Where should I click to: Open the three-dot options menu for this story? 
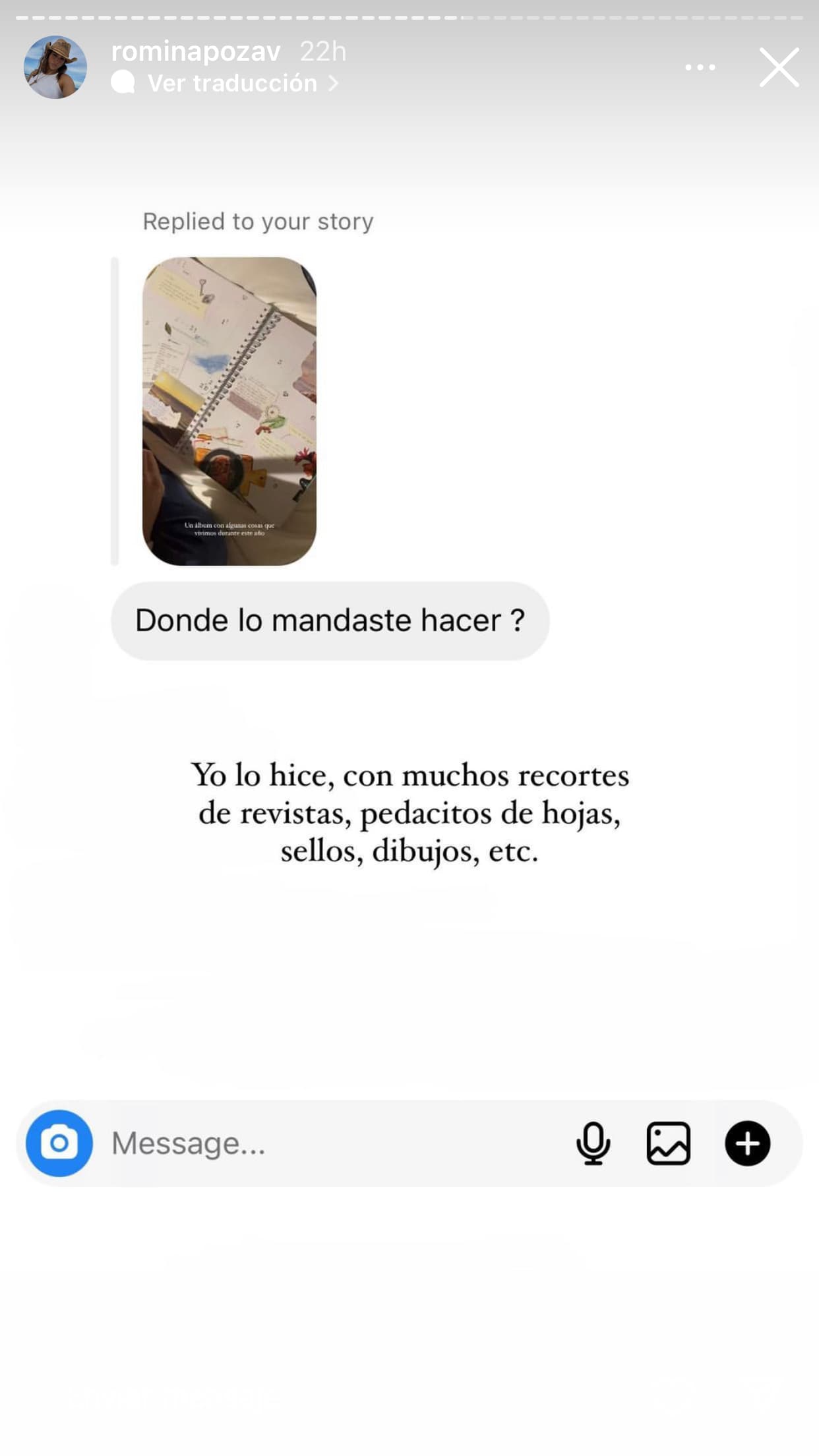coord(700,67)
